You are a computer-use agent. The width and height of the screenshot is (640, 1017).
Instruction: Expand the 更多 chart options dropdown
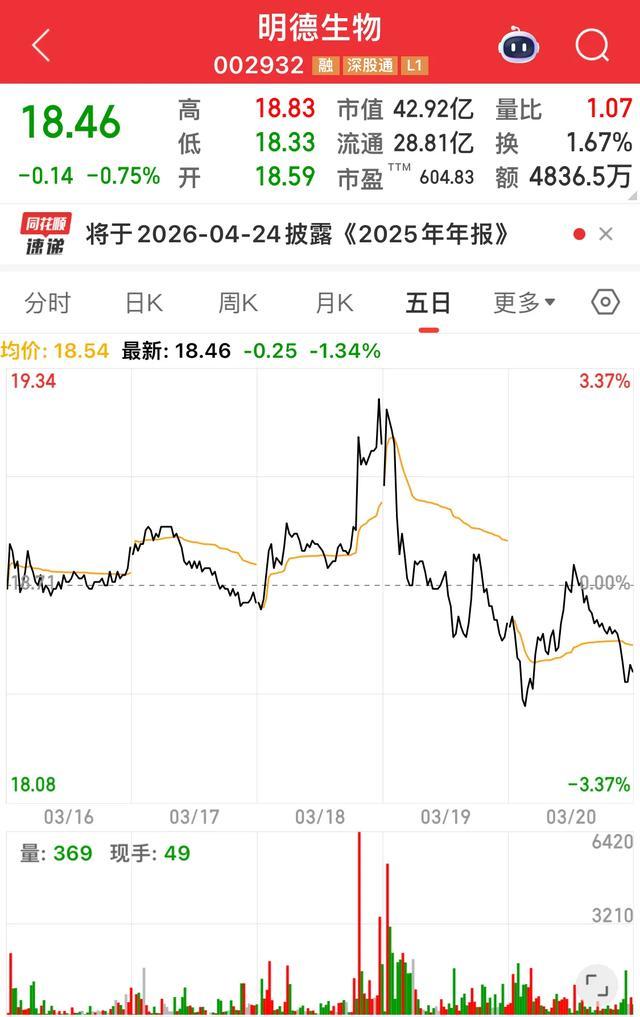coord(524,303)
